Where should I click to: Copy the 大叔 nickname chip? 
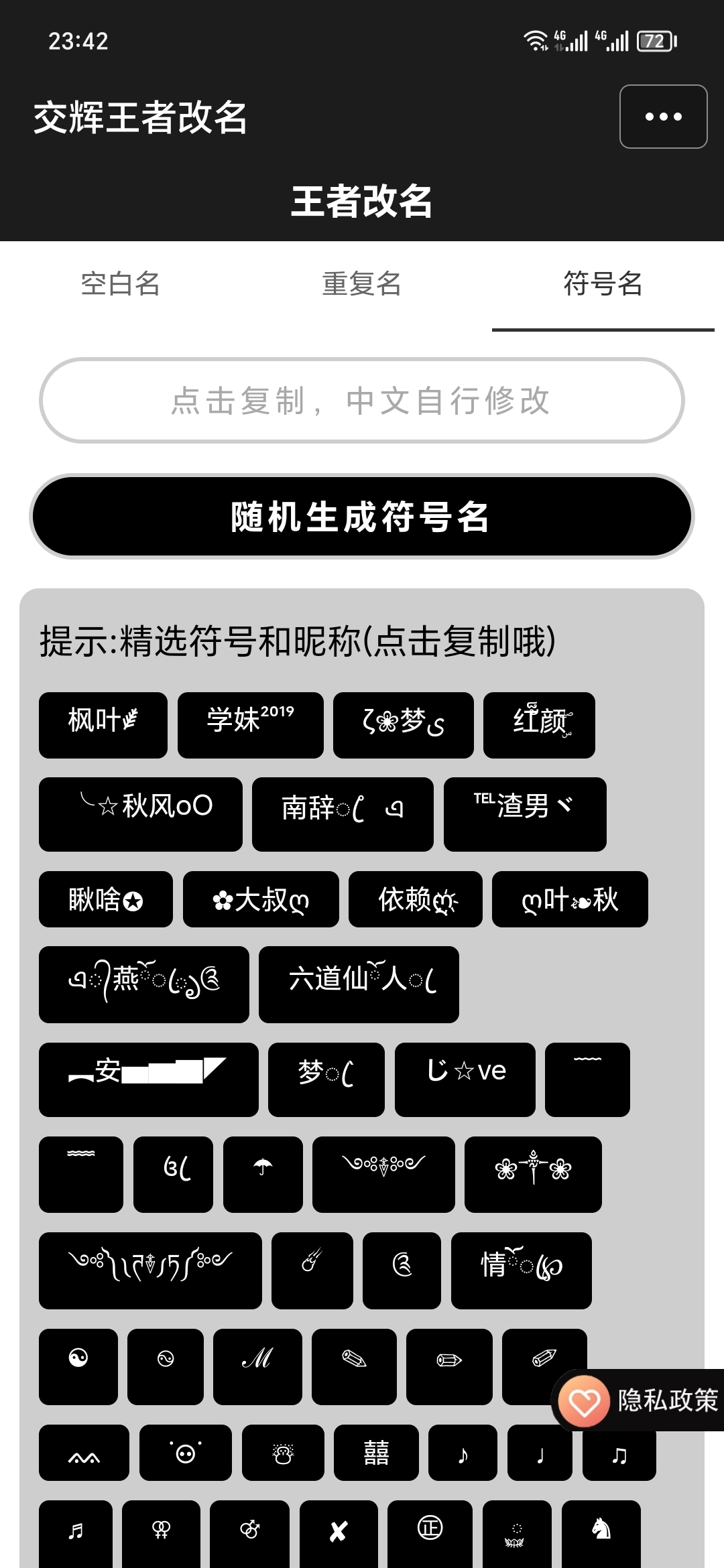pyautogui.click(x=261, y=899)
